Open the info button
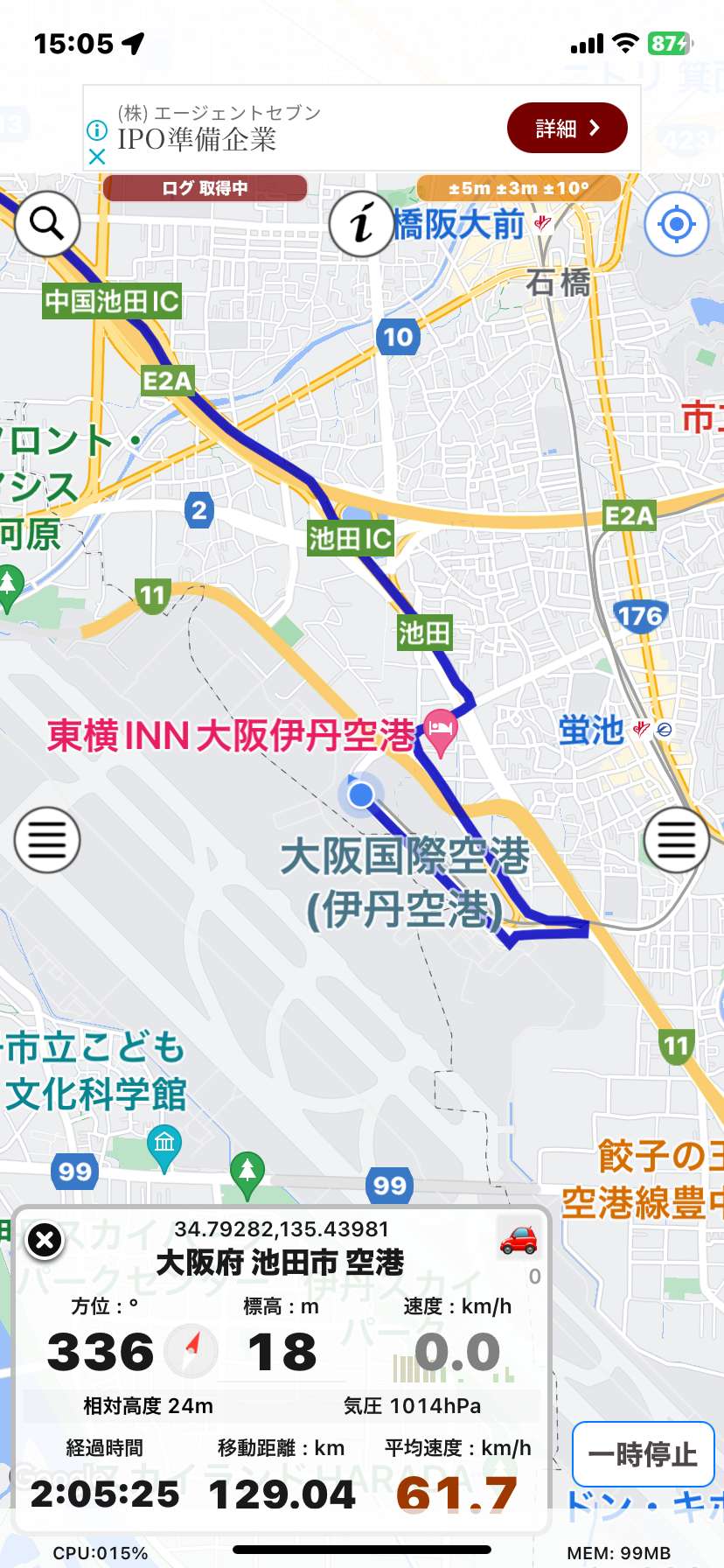 [362, 223]
